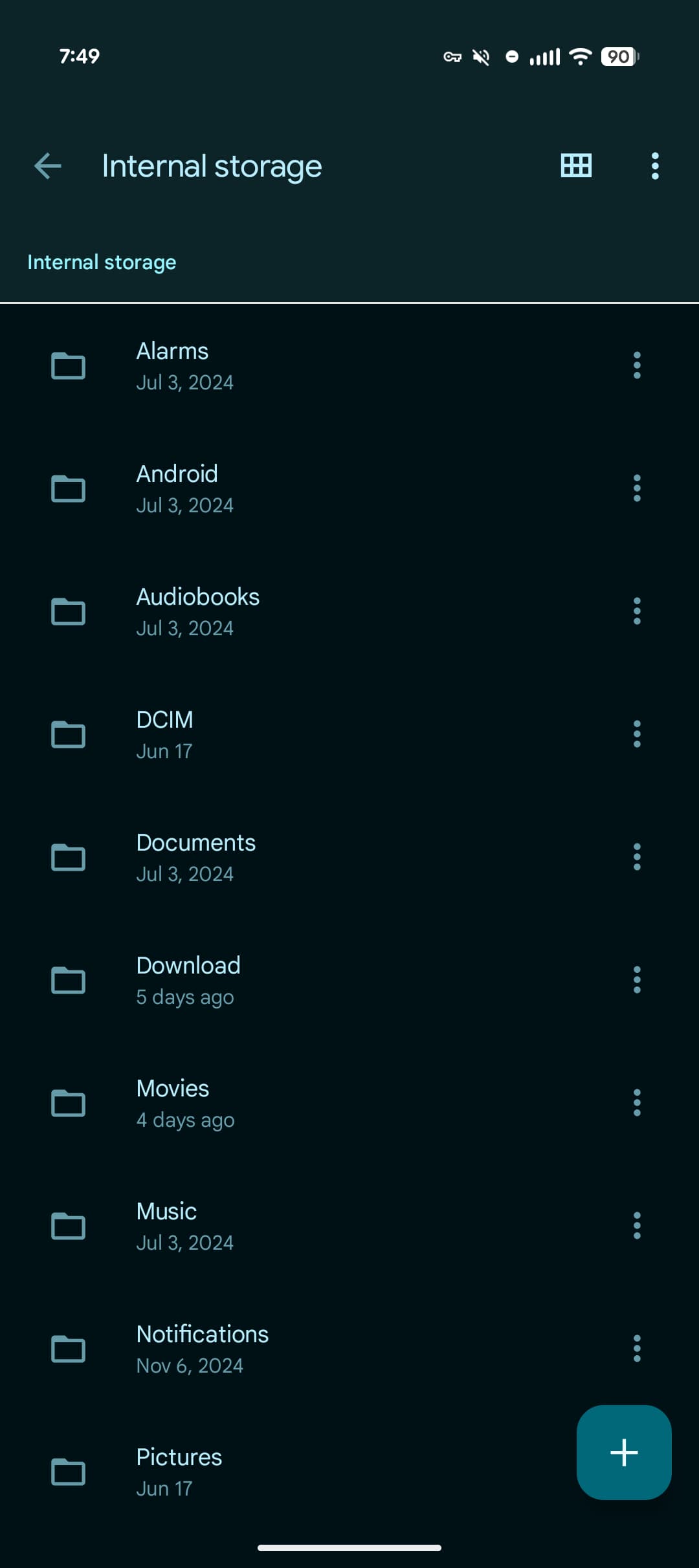Open the Pictures folder
The width and height of the screenshot is (699, 1568).
(x=179, y=1472)
